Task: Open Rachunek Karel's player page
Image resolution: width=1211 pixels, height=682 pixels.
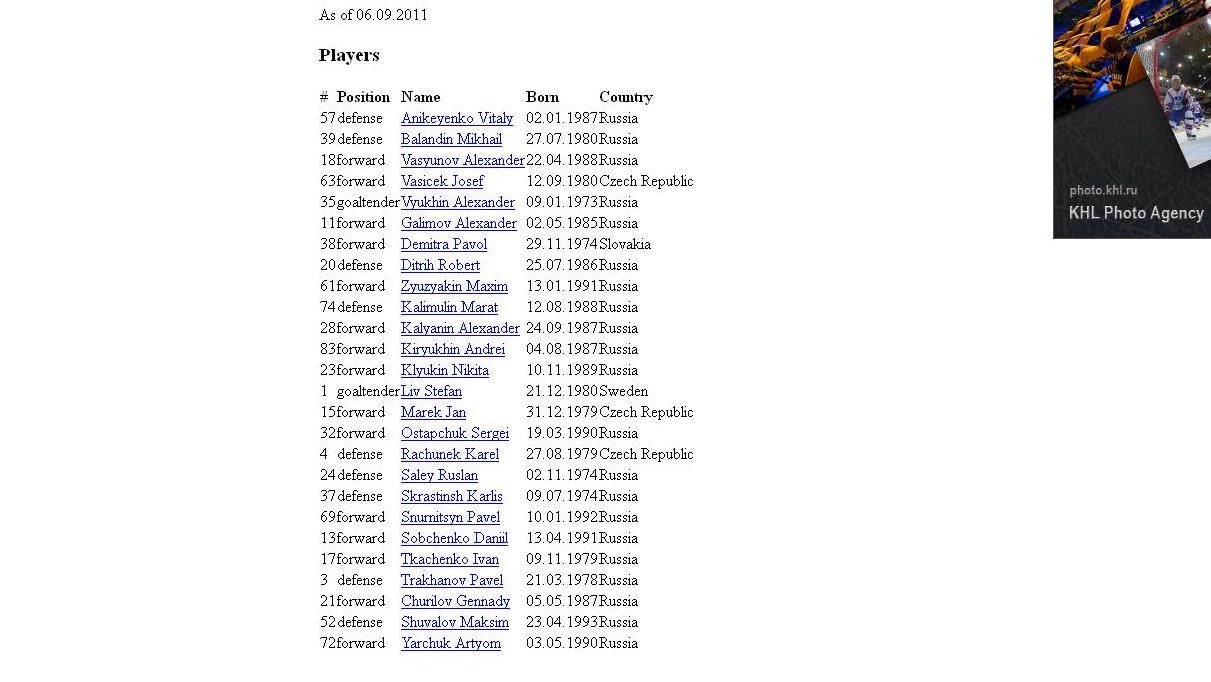Action: [449, 454]
